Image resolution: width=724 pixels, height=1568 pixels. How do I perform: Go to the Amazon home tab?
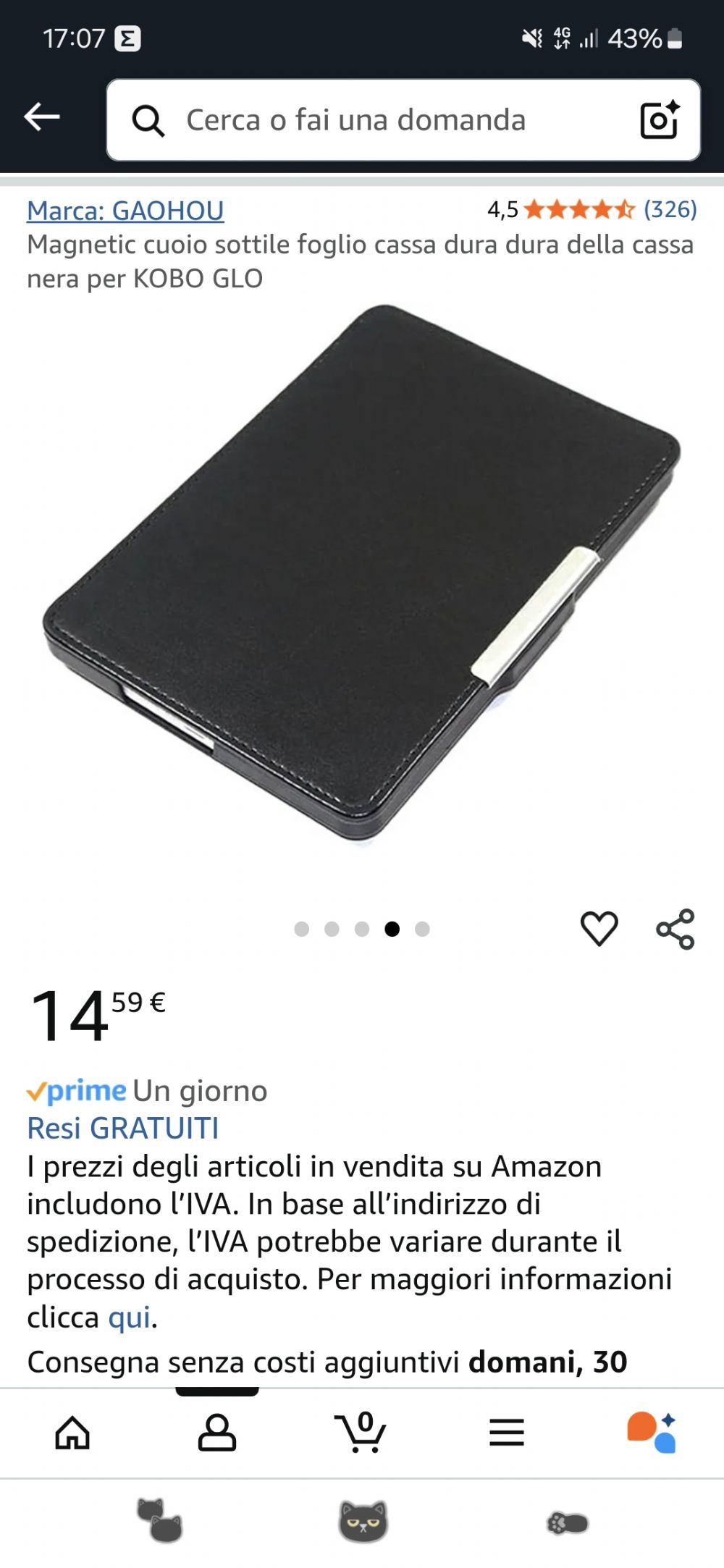[x=72, y=1432]
